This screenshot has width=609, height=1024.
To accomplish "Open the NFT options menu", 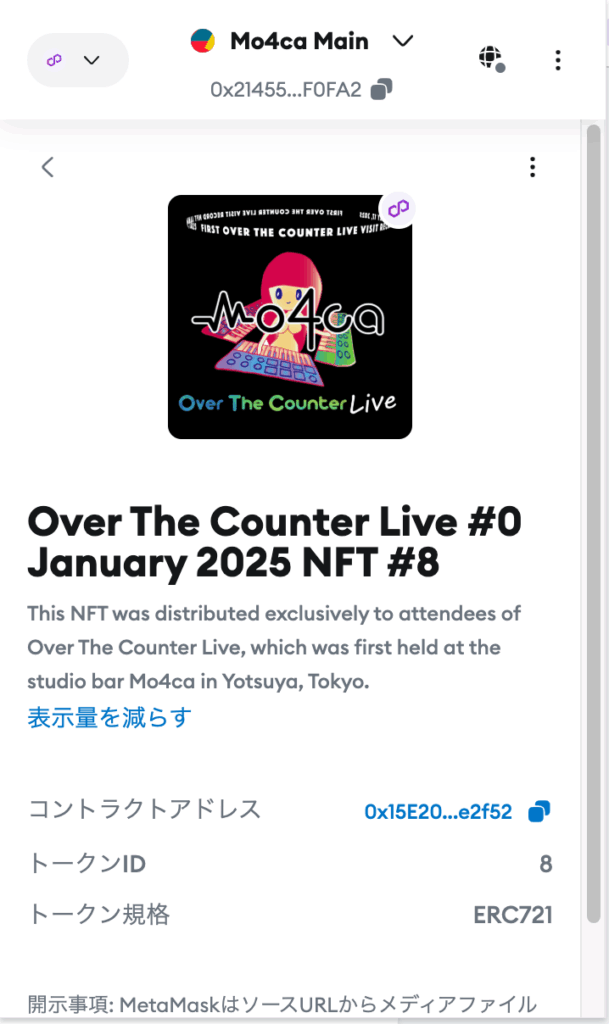I will (533, 167).
